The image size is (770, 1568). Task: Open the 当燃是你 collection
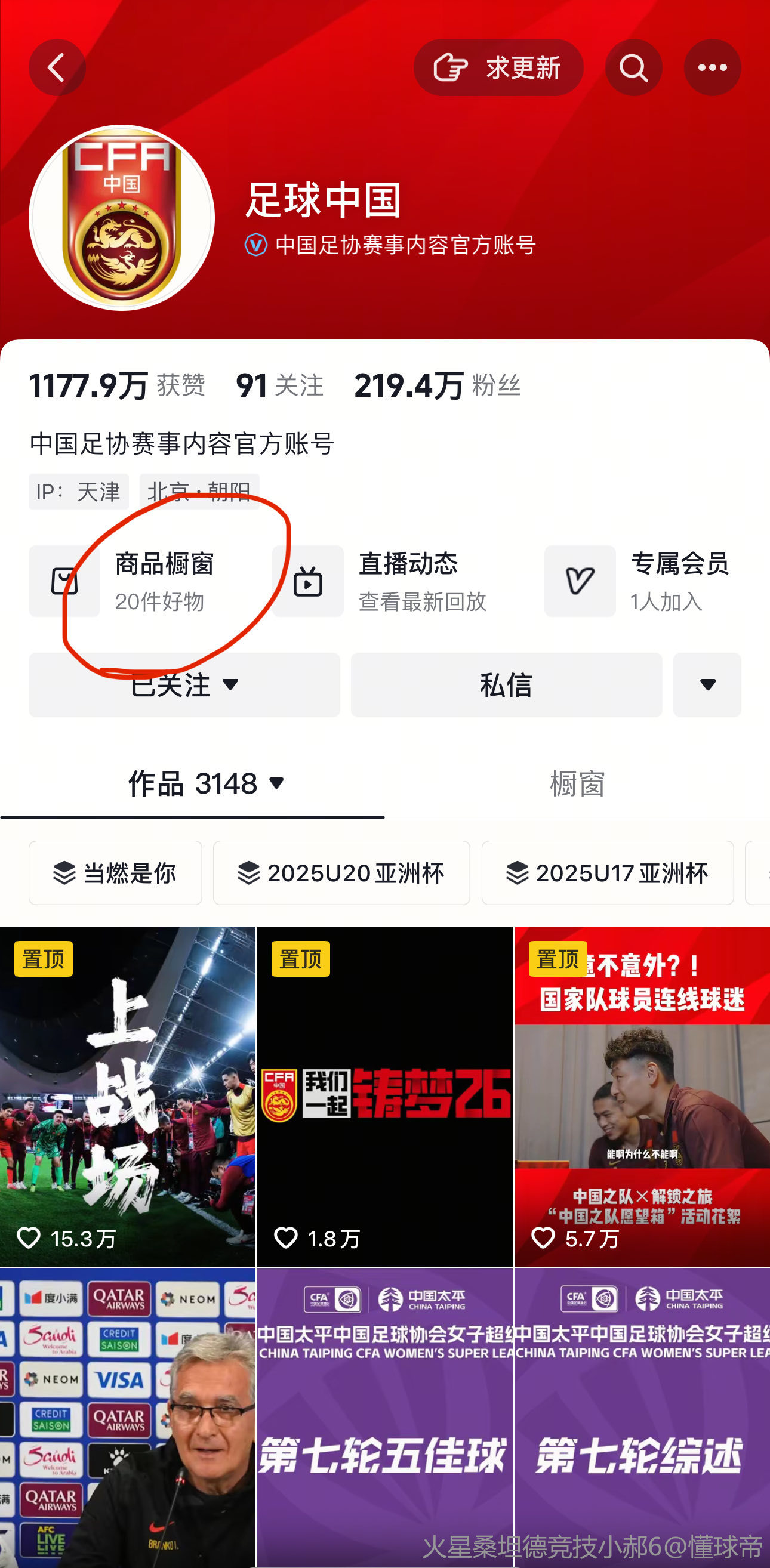click(x=115, y=873)
